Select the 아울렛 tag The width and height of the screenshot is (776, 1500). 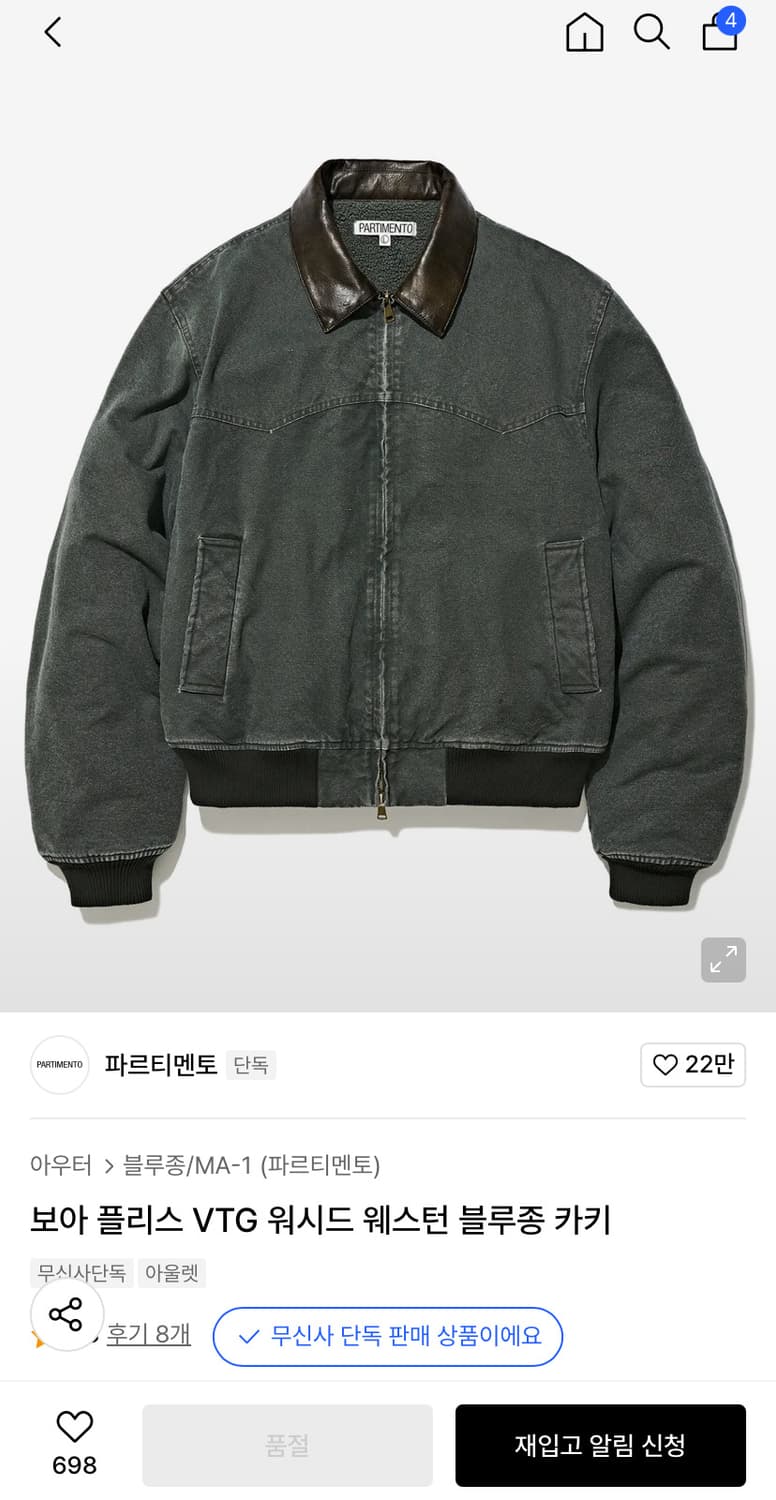click(171, 1273)
